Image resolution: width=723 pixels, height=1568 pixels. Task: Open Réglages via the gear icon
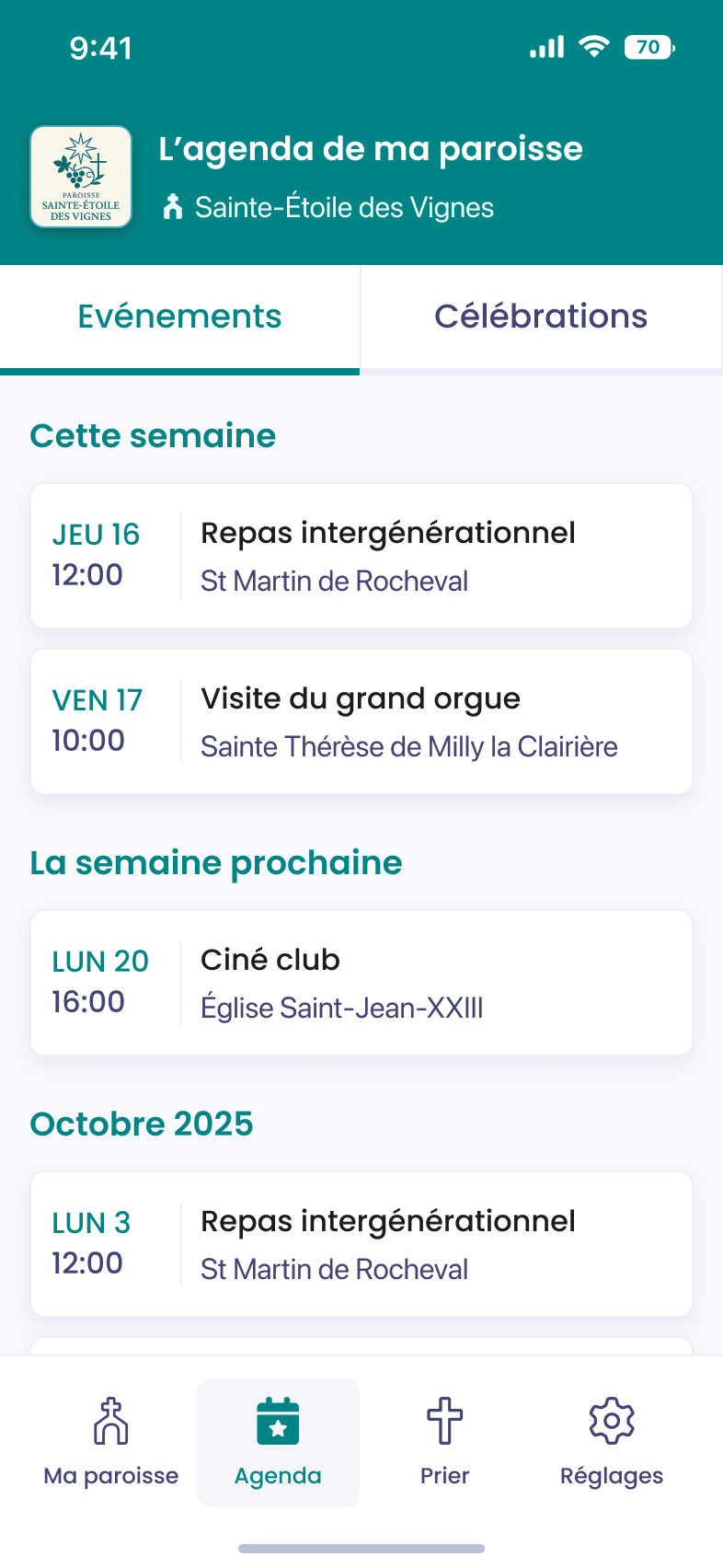(611, 1422)
